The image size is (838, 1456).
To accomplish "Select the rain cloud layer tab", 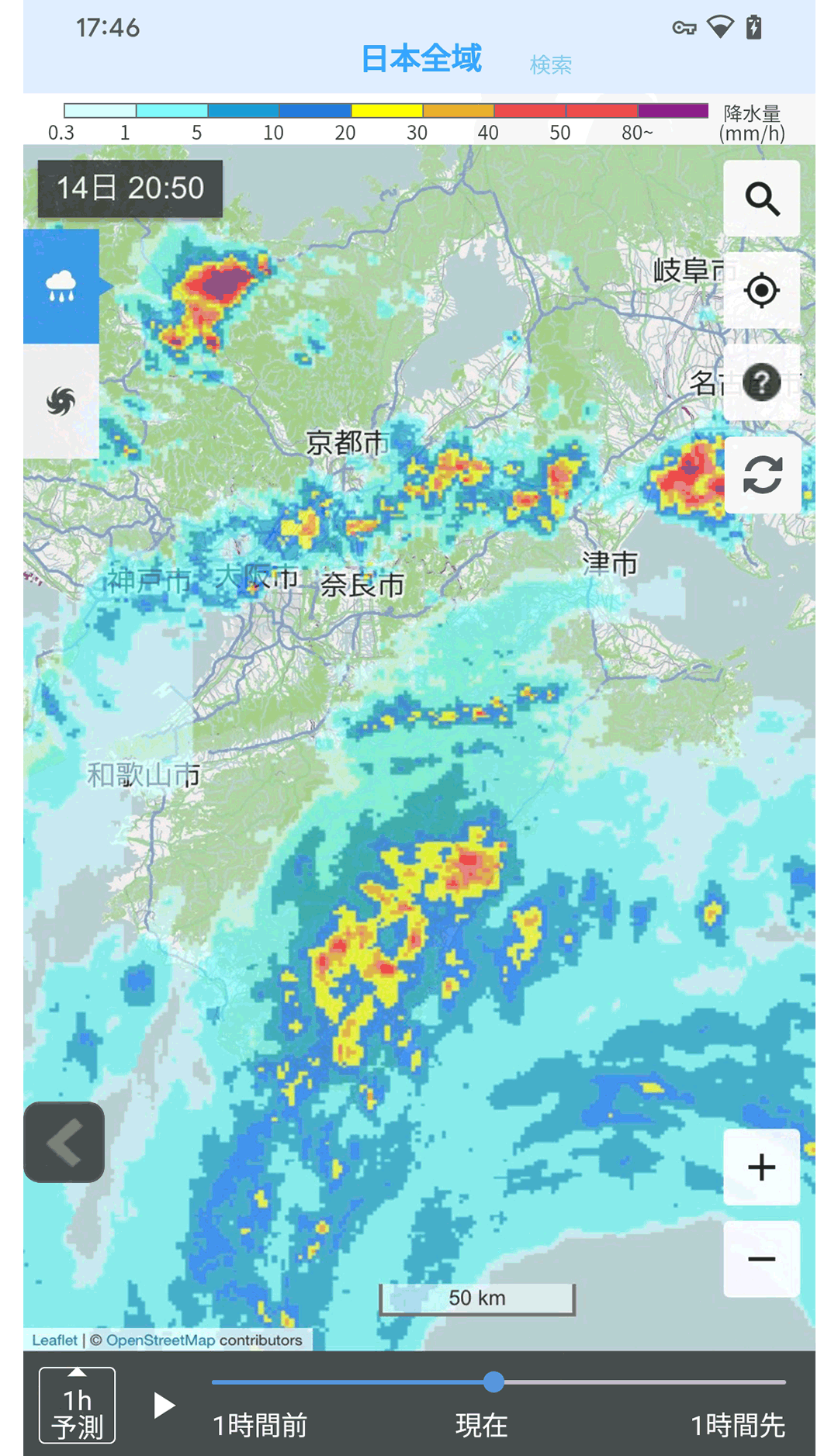I will coord(61,286).
